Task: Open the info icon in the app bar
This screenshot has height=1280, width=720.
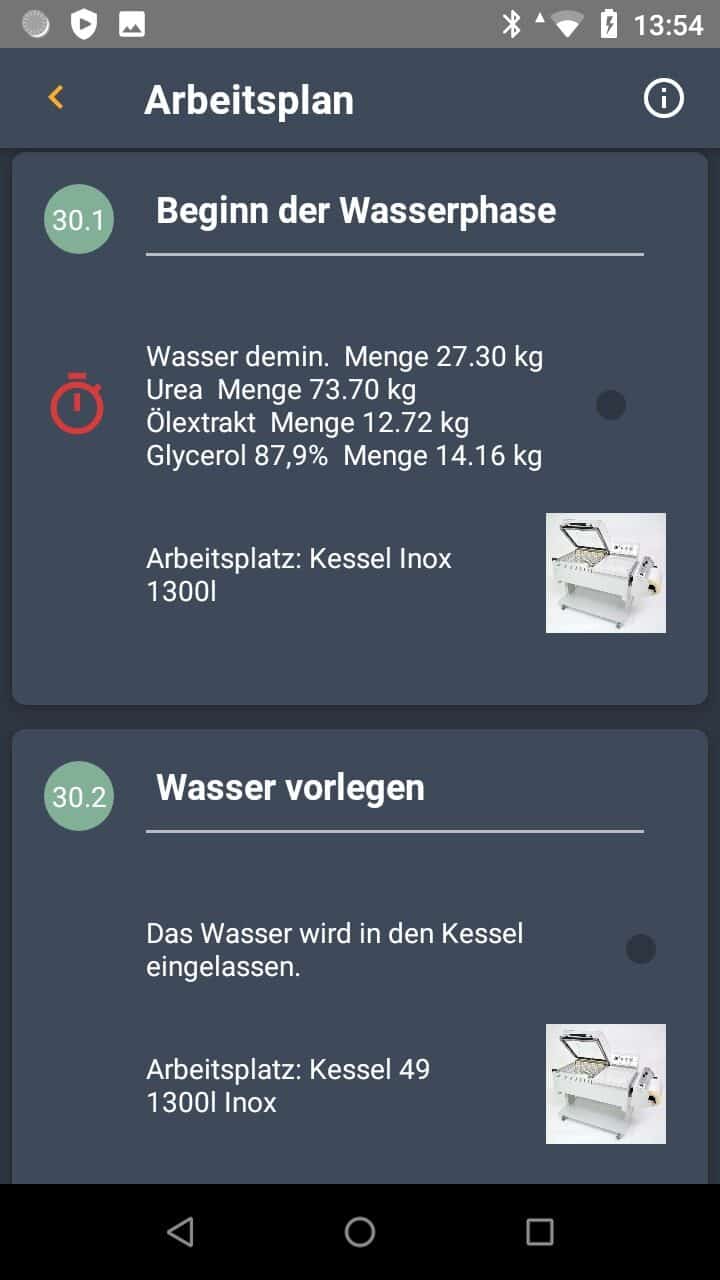Action: (663, 99)
